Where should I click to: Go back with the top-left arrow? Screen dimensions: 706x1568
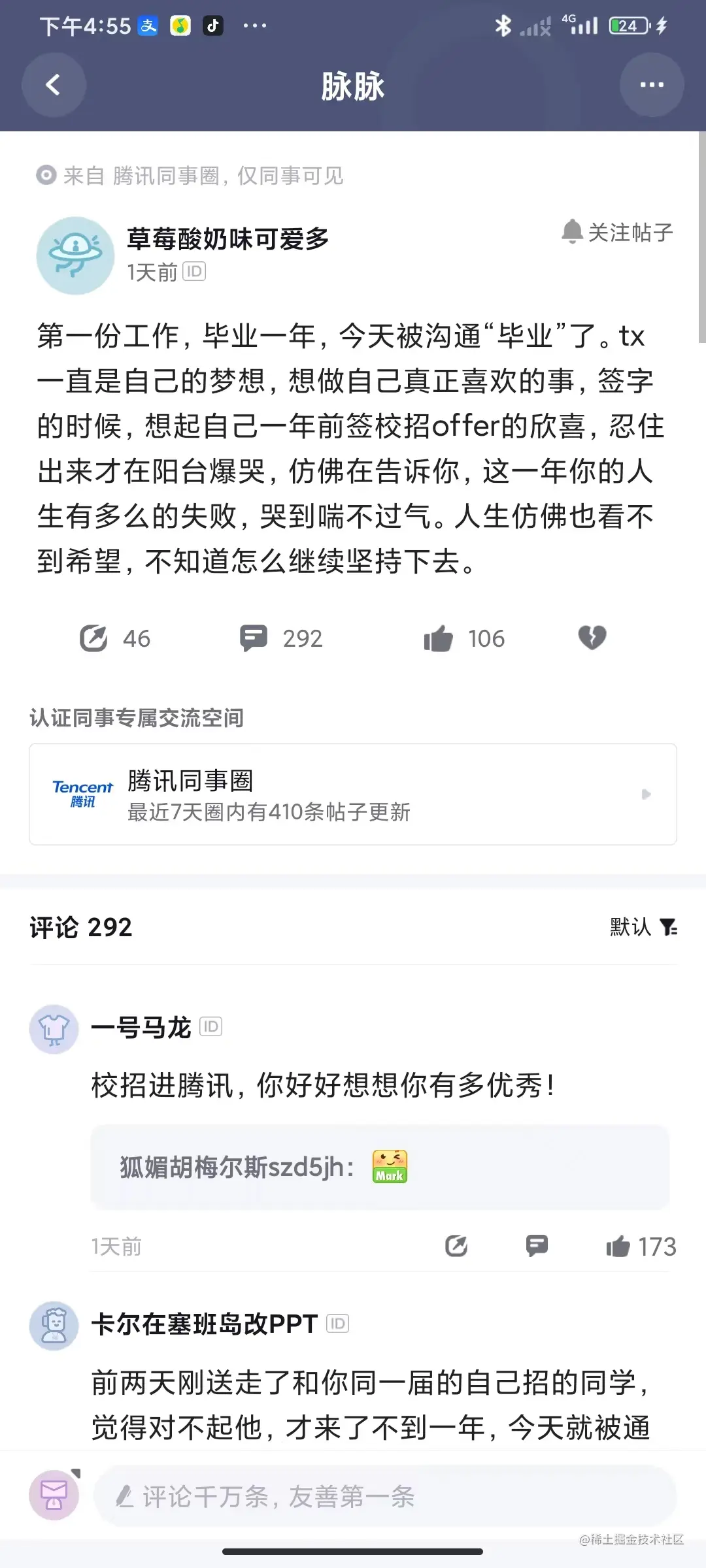coord(54,85)
